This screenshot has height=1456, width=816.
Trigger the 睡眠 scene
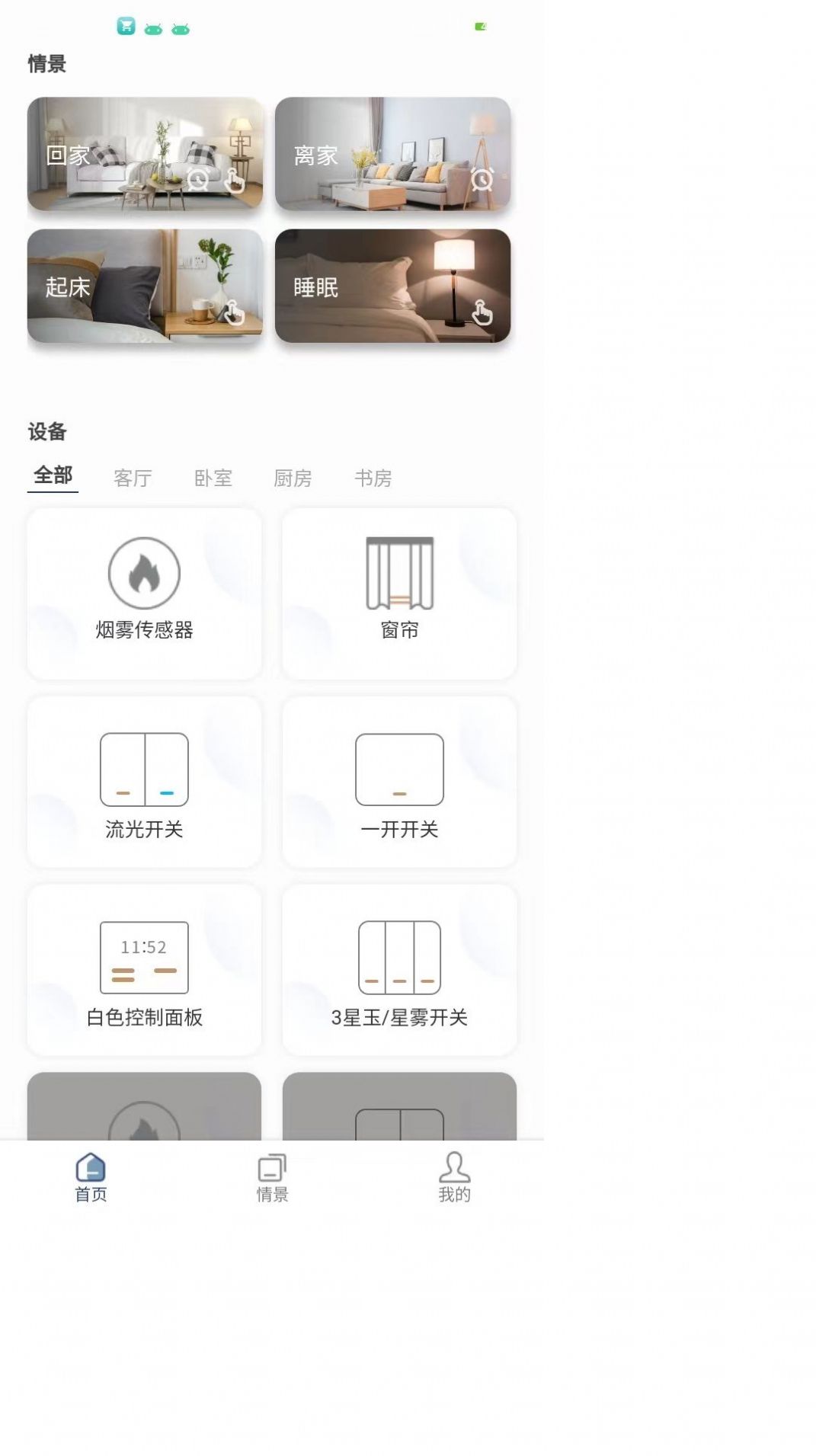coord(392,286)
